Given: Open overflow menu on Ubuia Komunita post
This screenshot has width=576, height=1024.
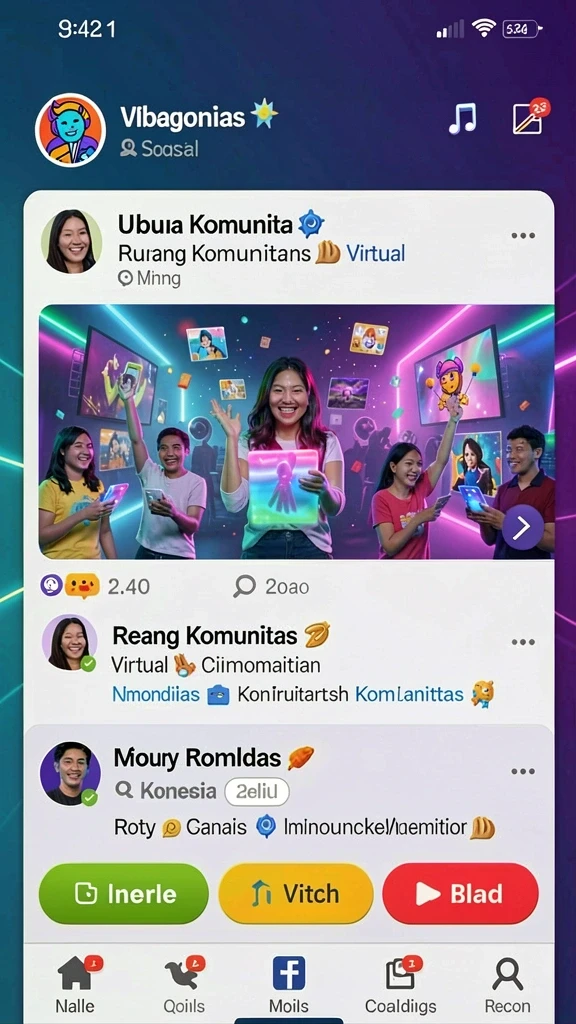Looking at the screenshot, I should click(523, 236).
